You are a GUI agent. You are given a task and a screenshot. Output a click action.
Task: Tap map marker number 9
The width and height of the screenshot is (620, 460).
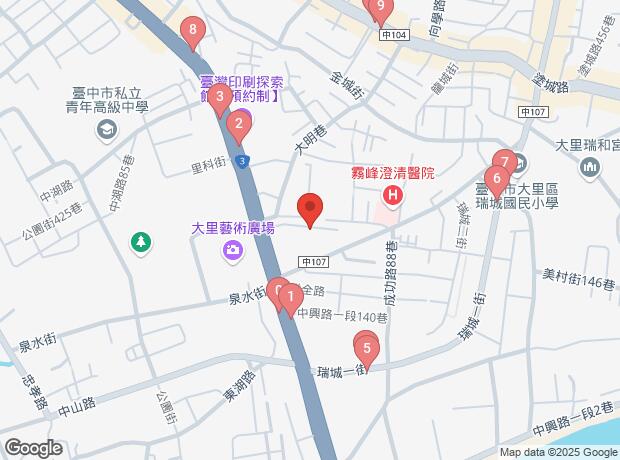click(x=377, y=9)
